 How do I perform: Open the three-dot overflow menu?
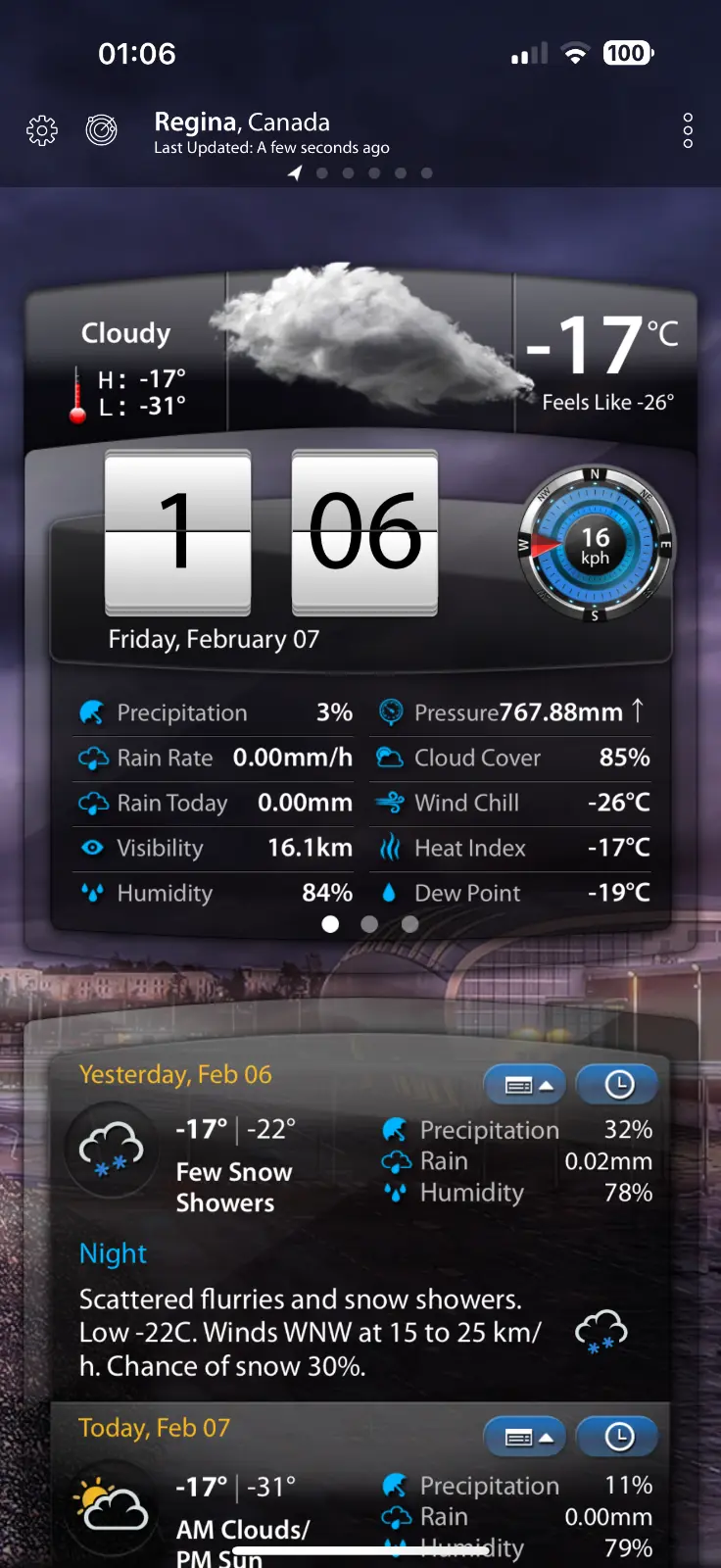[x=688, y=130]
